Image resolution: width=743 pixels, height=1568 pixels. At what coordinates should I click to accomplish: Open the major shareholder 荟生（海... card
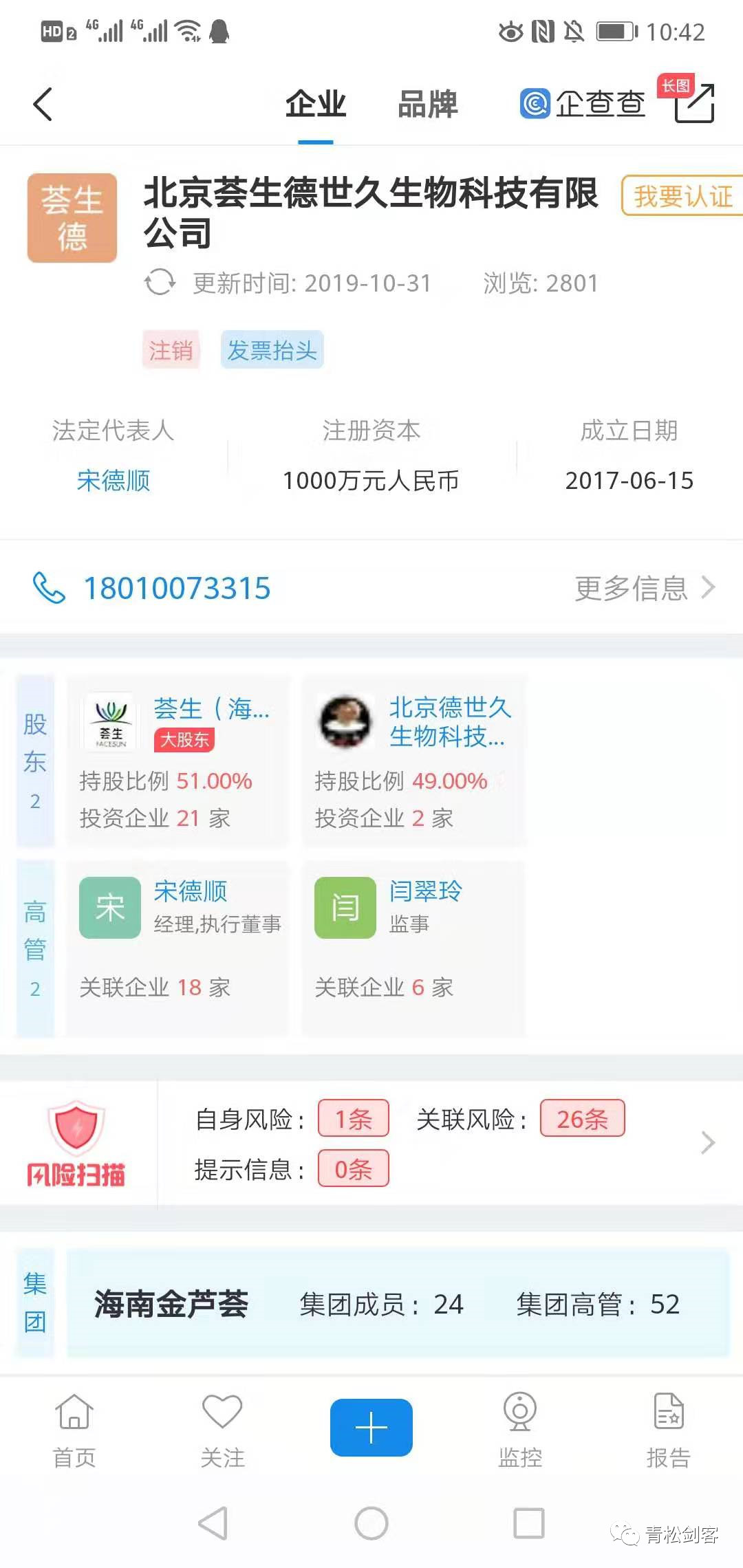(x=177, y=761)
